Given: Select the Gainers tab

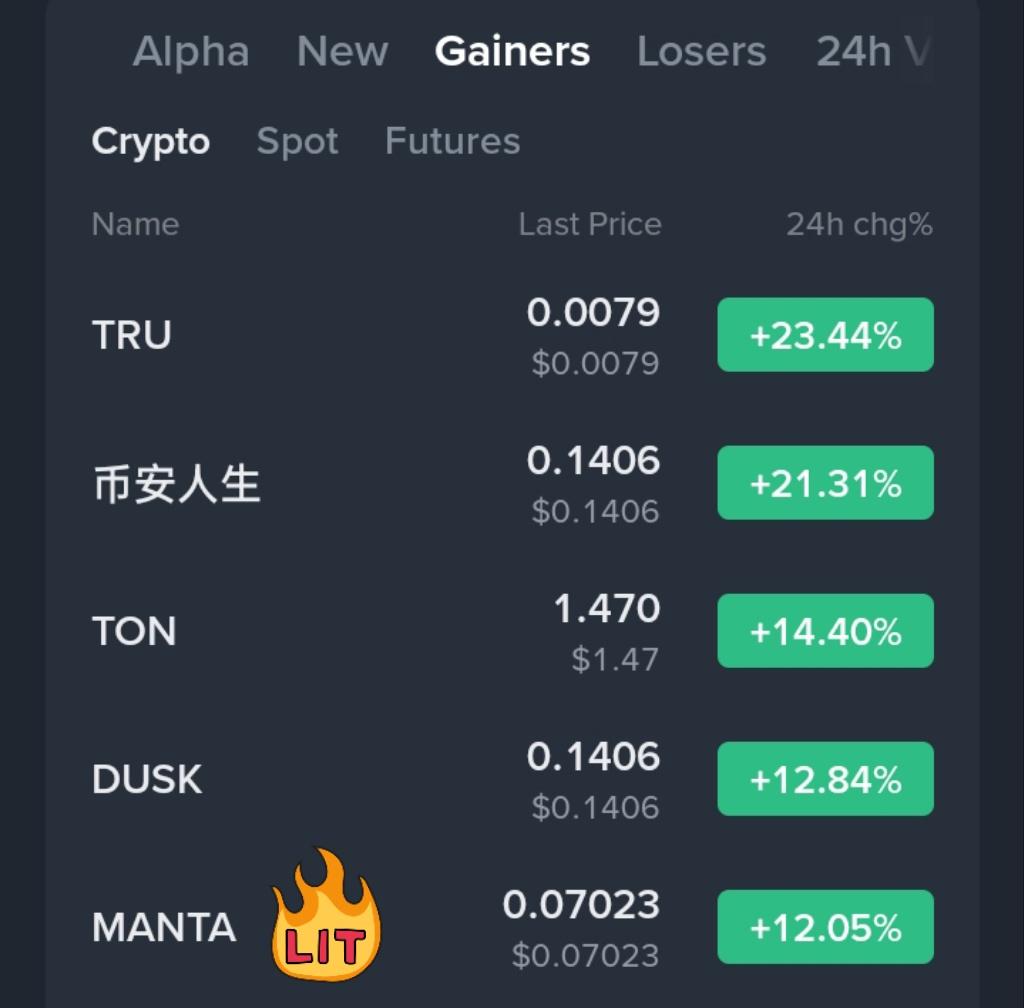Looking at the screenshot, I should click(x=512, y=52).
